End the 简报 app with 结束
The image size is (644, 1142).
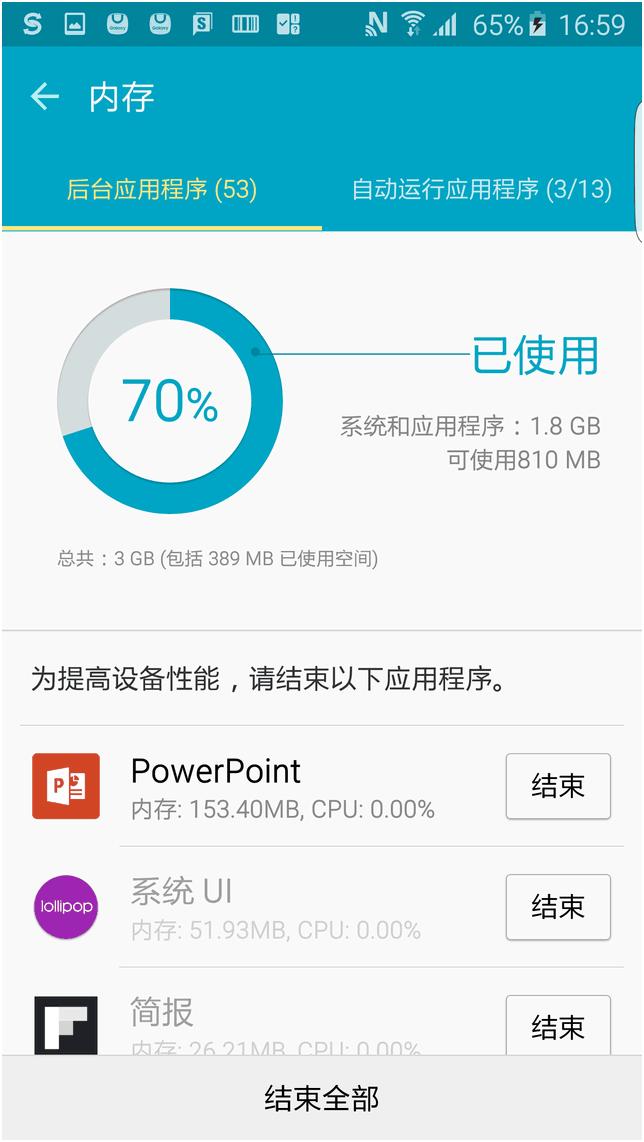pos(558,1025)
